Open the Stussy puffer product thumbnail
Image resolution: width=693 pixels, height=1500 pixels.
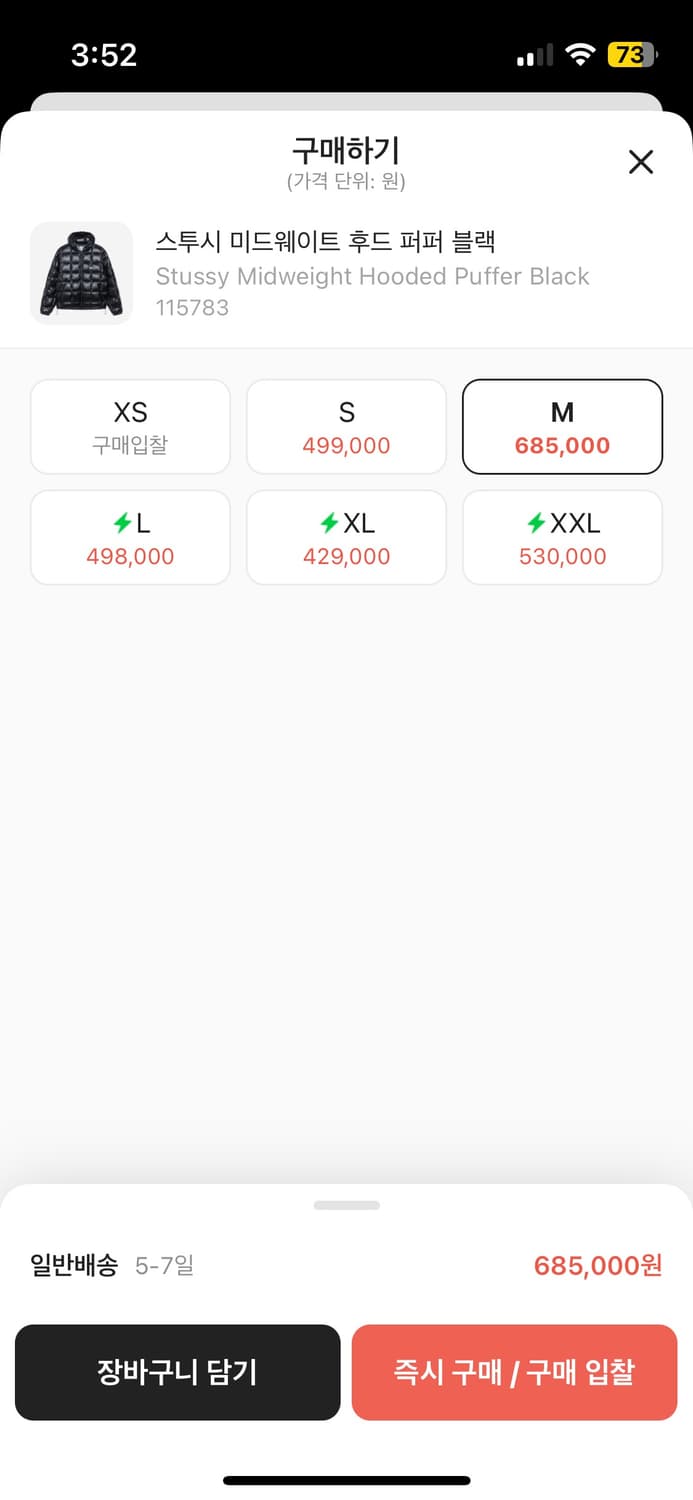tap(81, 273)
